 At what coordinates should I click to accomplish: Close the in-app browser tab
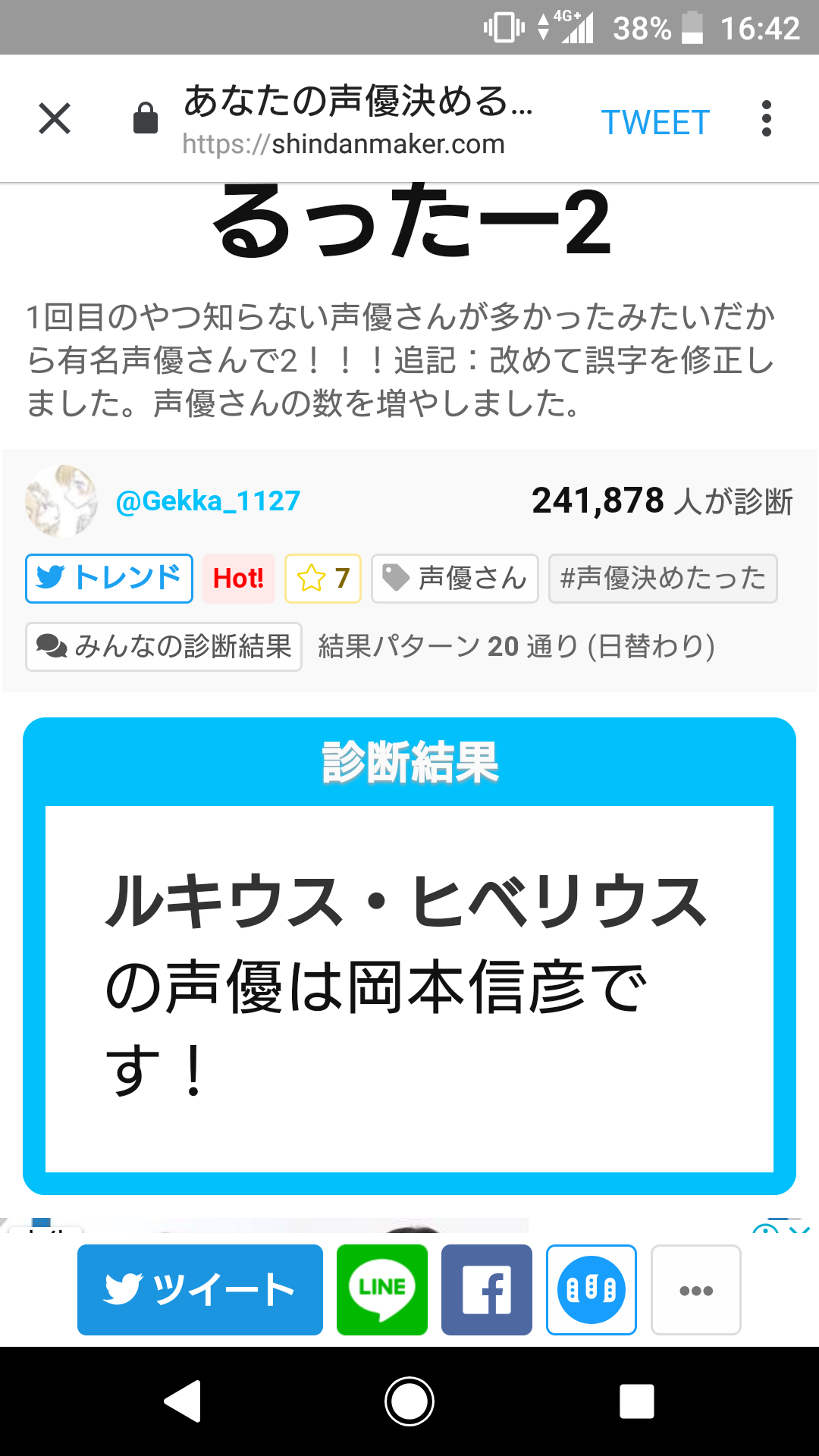55,119
